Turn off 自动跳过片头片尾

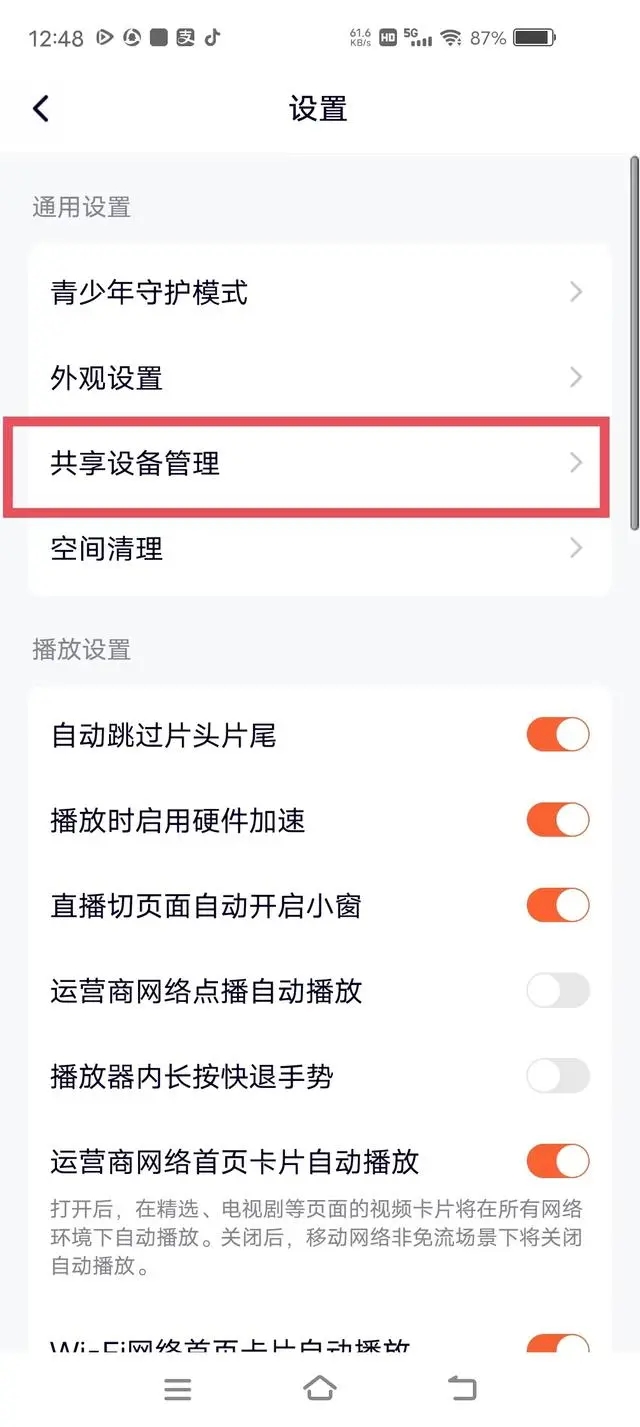(558, 735)
